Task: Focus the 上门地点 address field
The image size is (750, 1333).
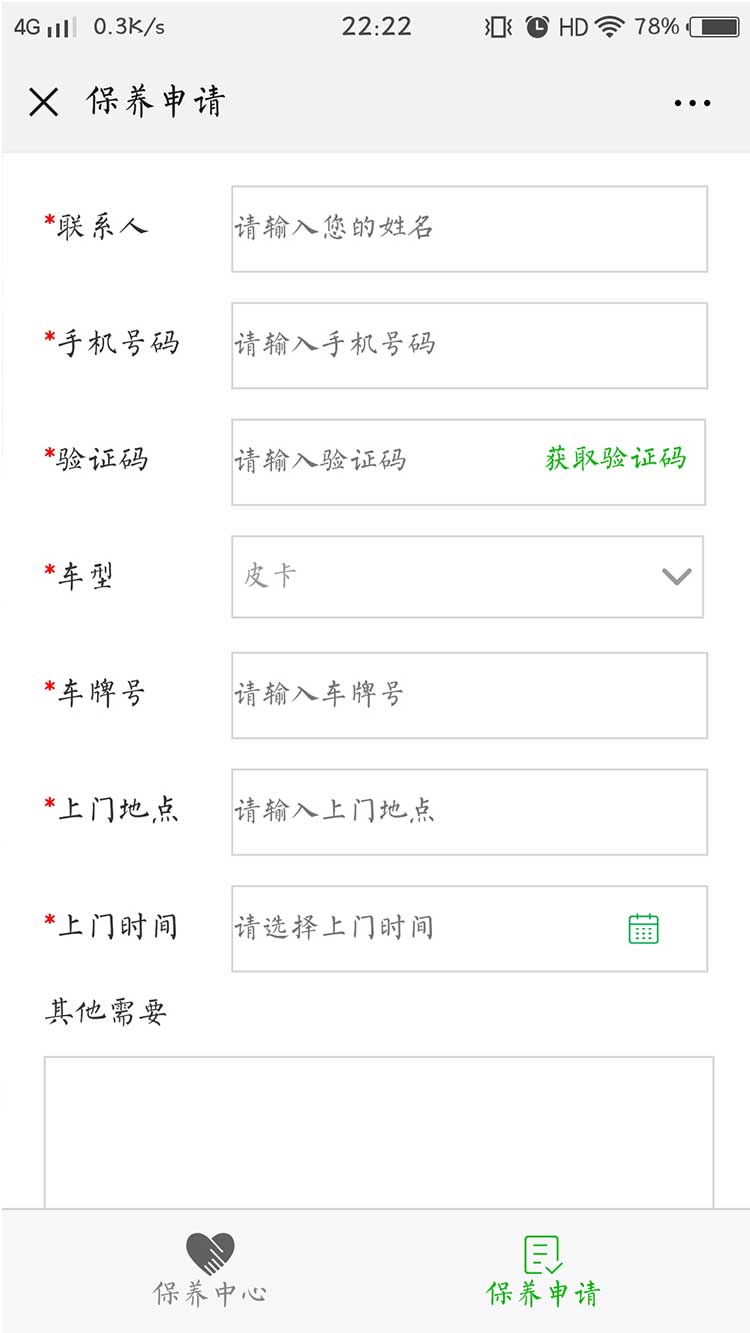Action: pos(469,811)
